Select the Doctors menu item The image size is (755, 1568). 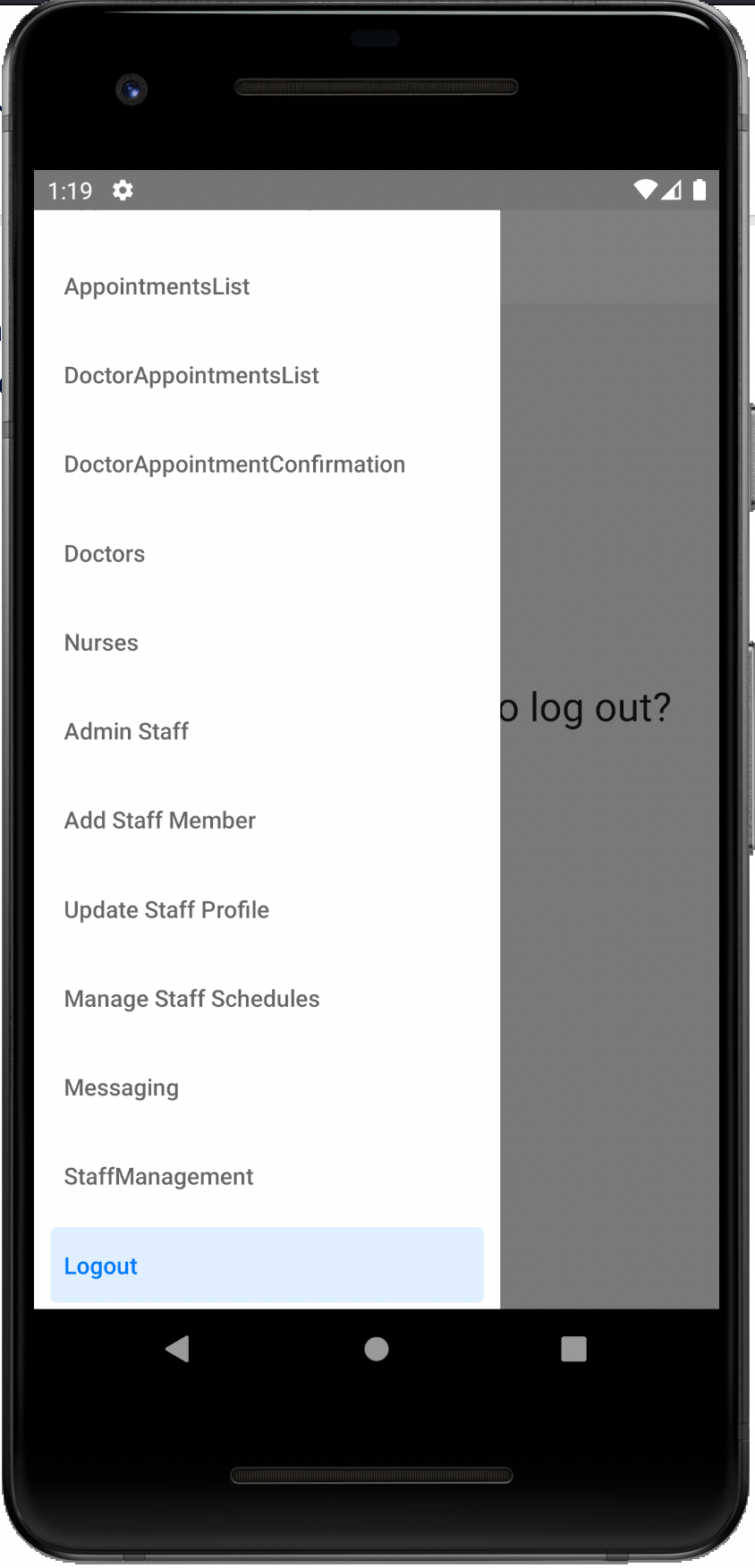coord(105,554)
